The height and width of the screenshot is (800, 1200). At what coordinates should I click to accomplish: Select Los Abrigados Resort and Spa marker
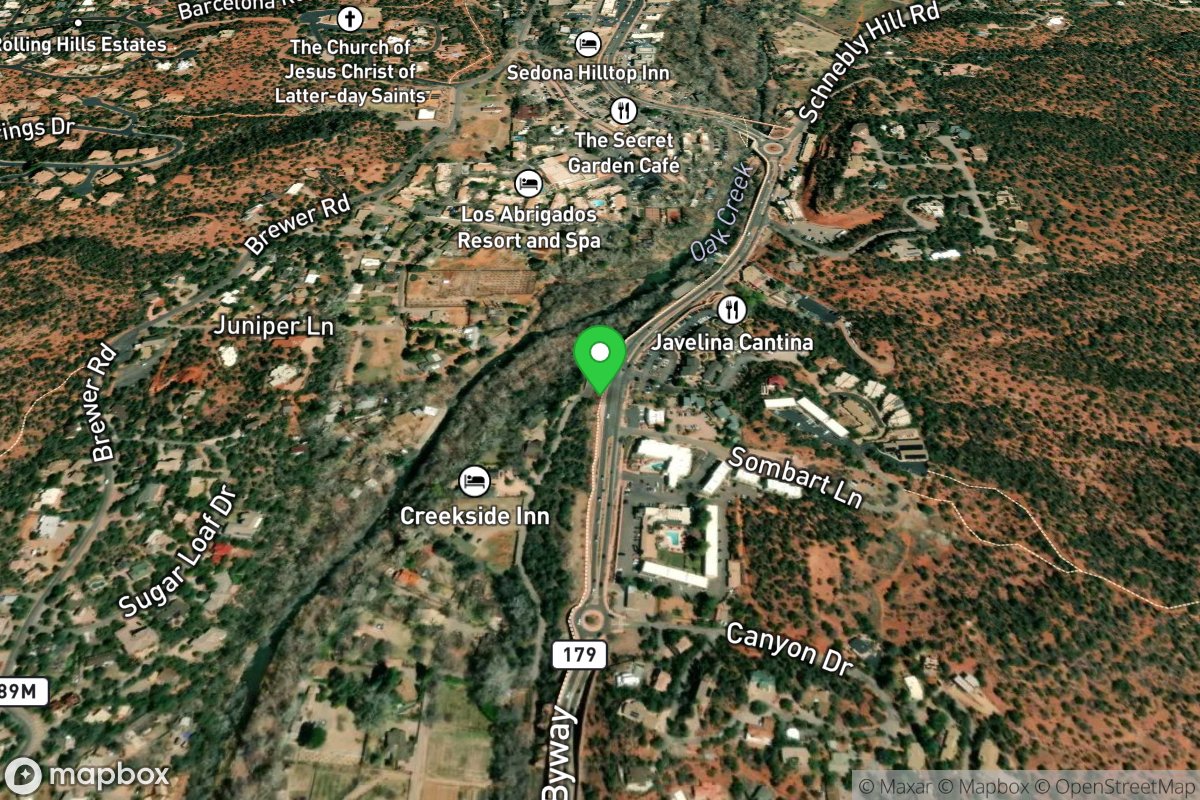(x=528, y=184)
